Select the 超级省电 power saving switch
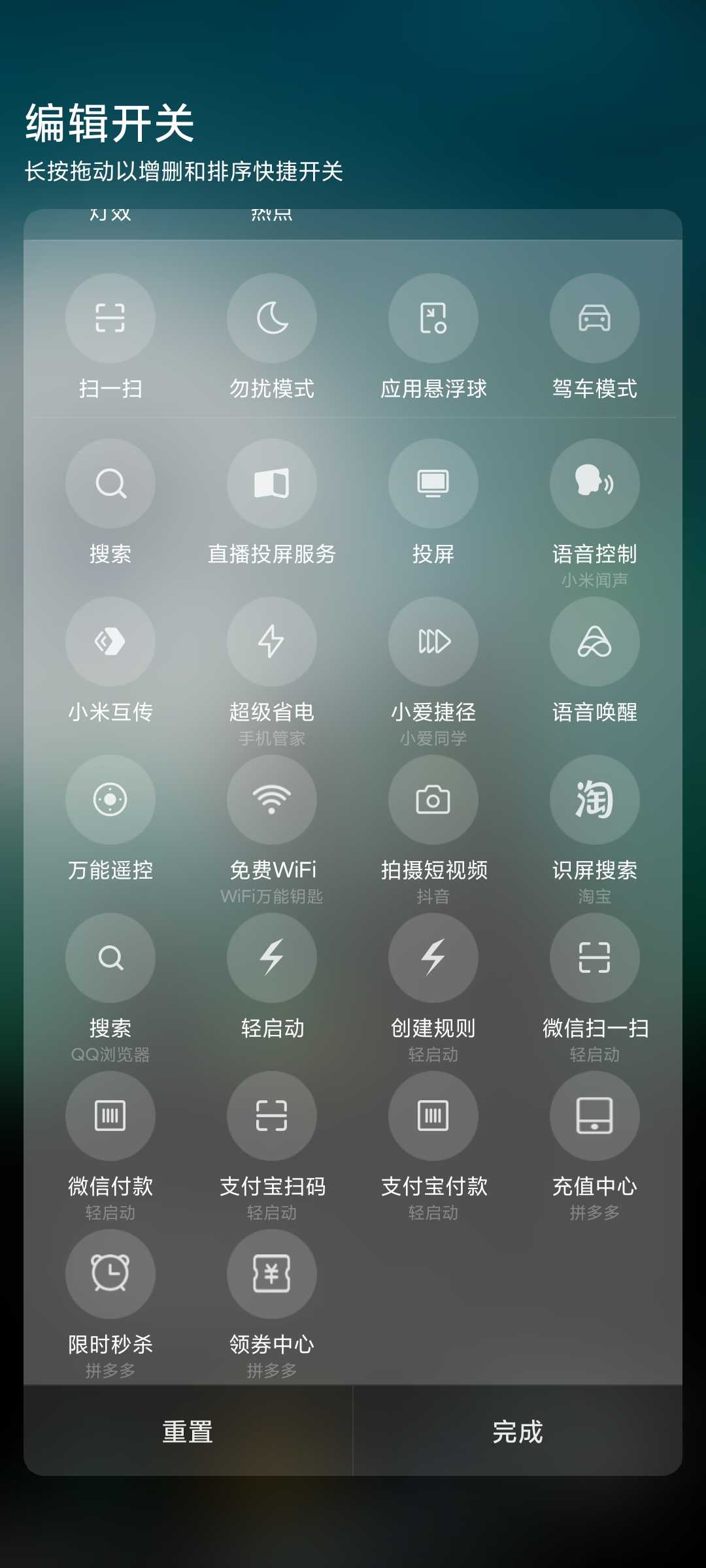The image size is (706, 1568). pyautogui.click(x=271, y=642)
